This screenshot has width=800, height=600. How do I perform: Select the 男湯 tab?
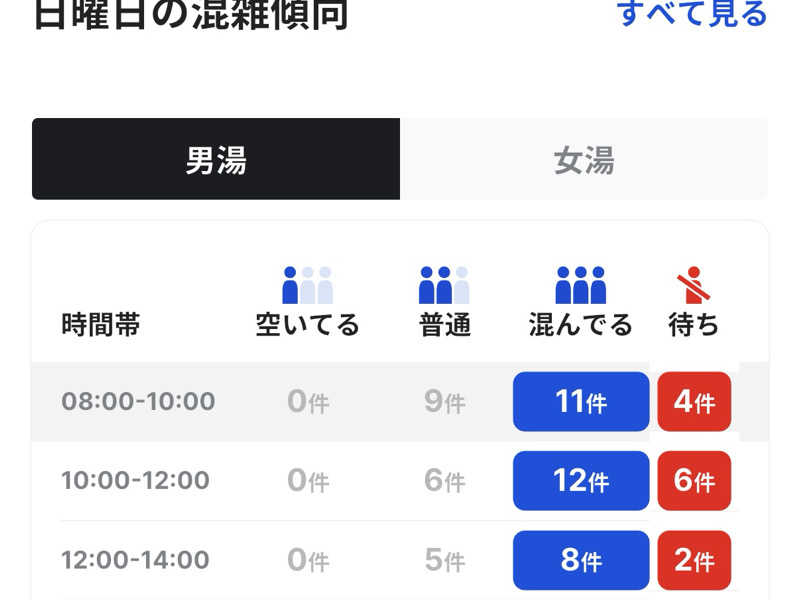coord(216,160)
